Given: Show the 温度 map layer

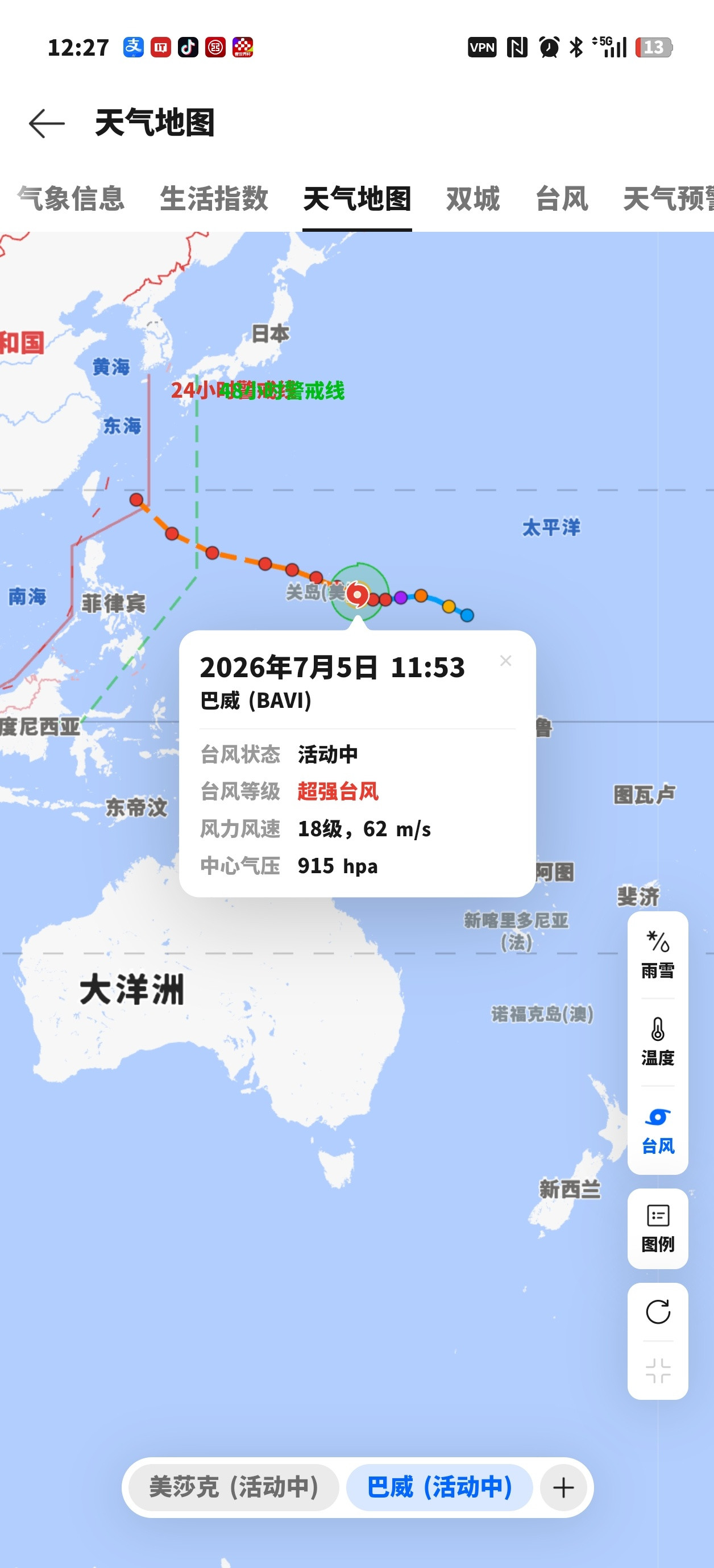Looking at the screenshot, I should click(x=658, y=1042).
